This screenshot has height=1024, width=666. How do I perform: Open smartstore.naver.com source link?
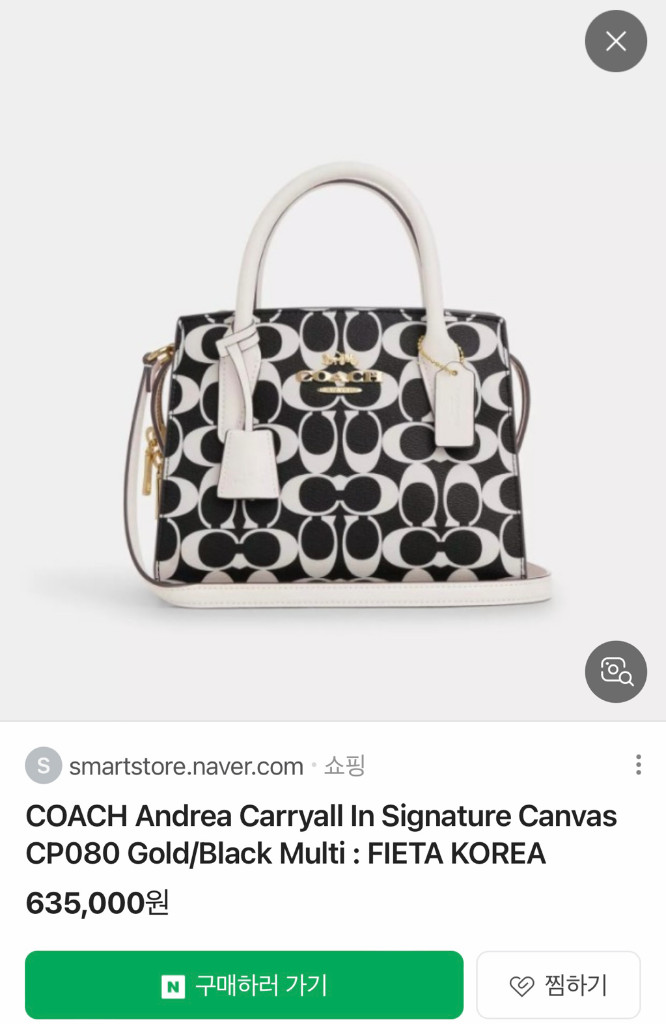coord(186,767)
